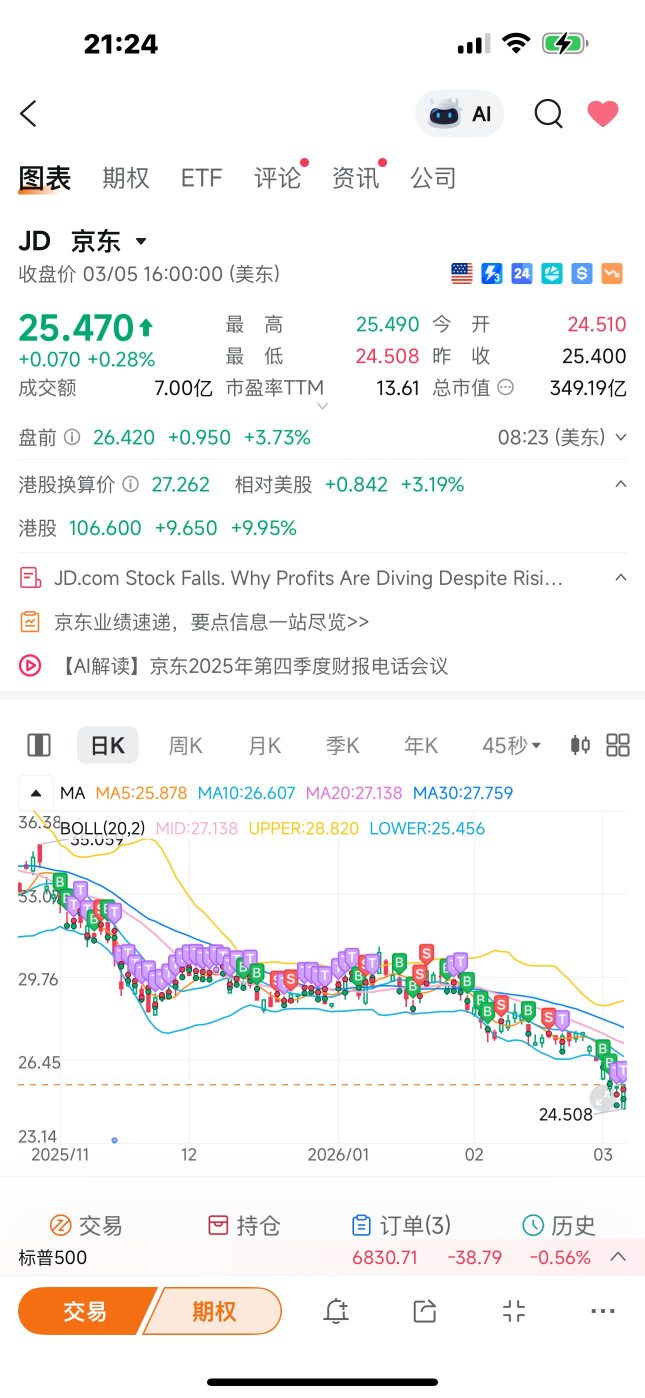The width and height of the screenshot is (645, 1398).
Task: Go back using the top-left arrow
Action: [28, 114]
